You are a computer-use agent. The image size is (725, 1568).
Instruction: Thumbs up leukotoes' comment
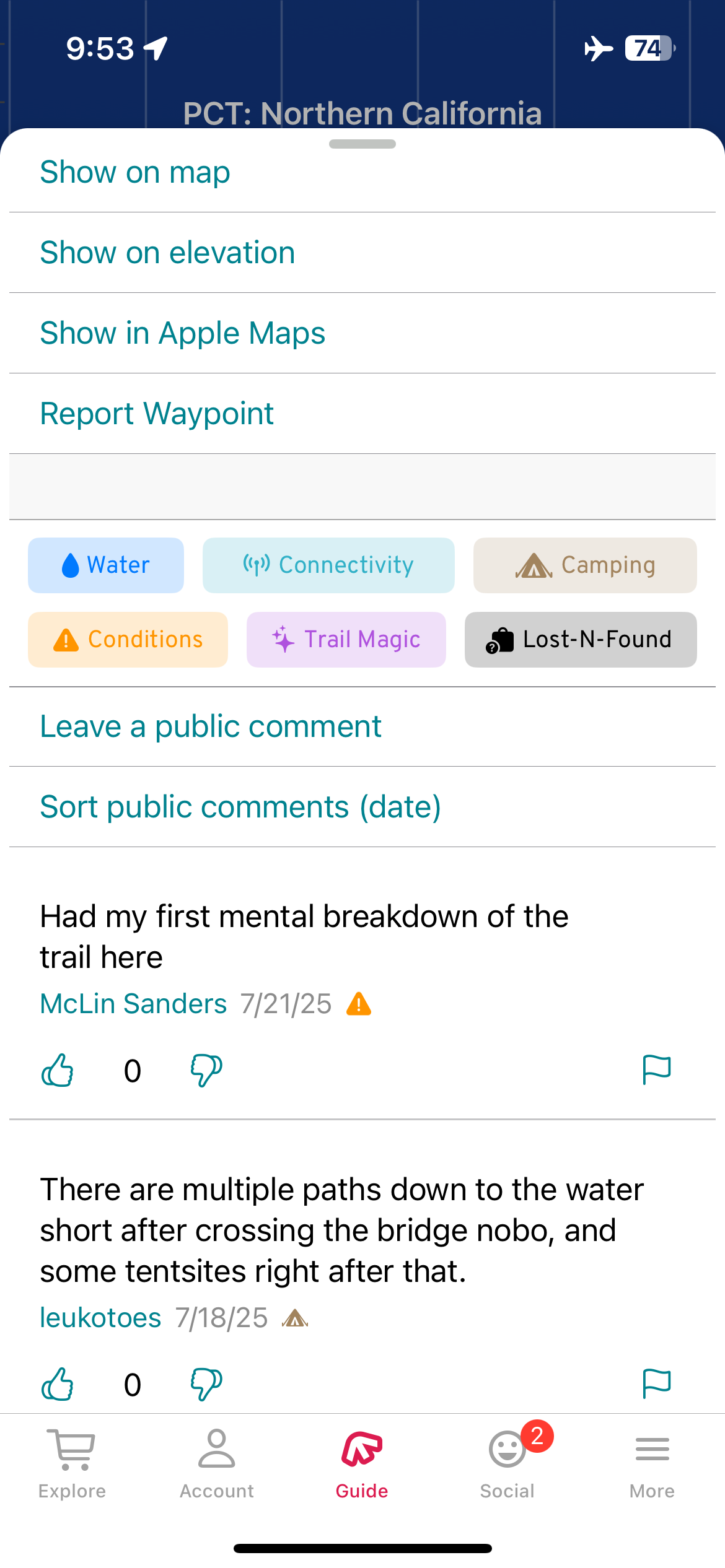(x=58, y=1385)
